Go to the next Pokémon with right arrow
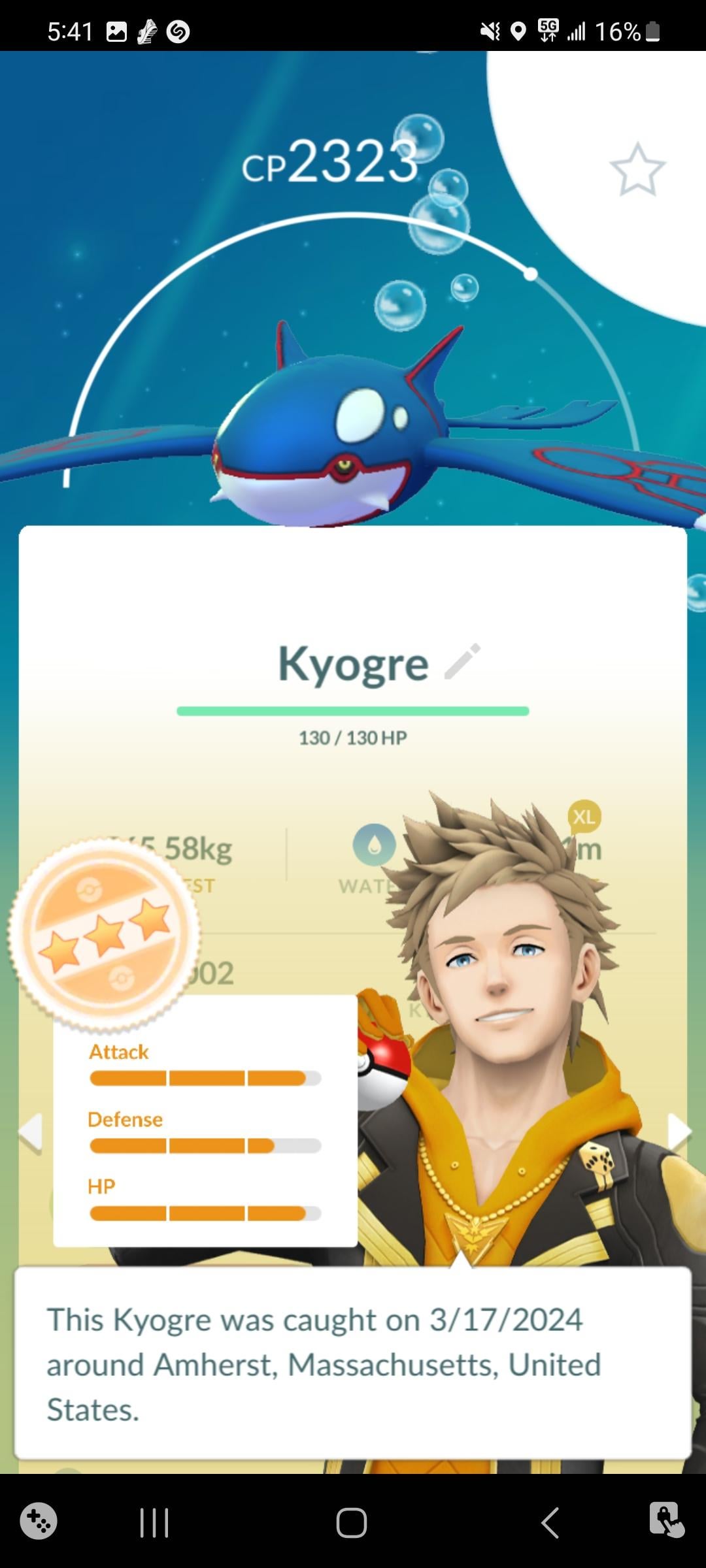This screenshot has width=706, height=1568. 678,1132
